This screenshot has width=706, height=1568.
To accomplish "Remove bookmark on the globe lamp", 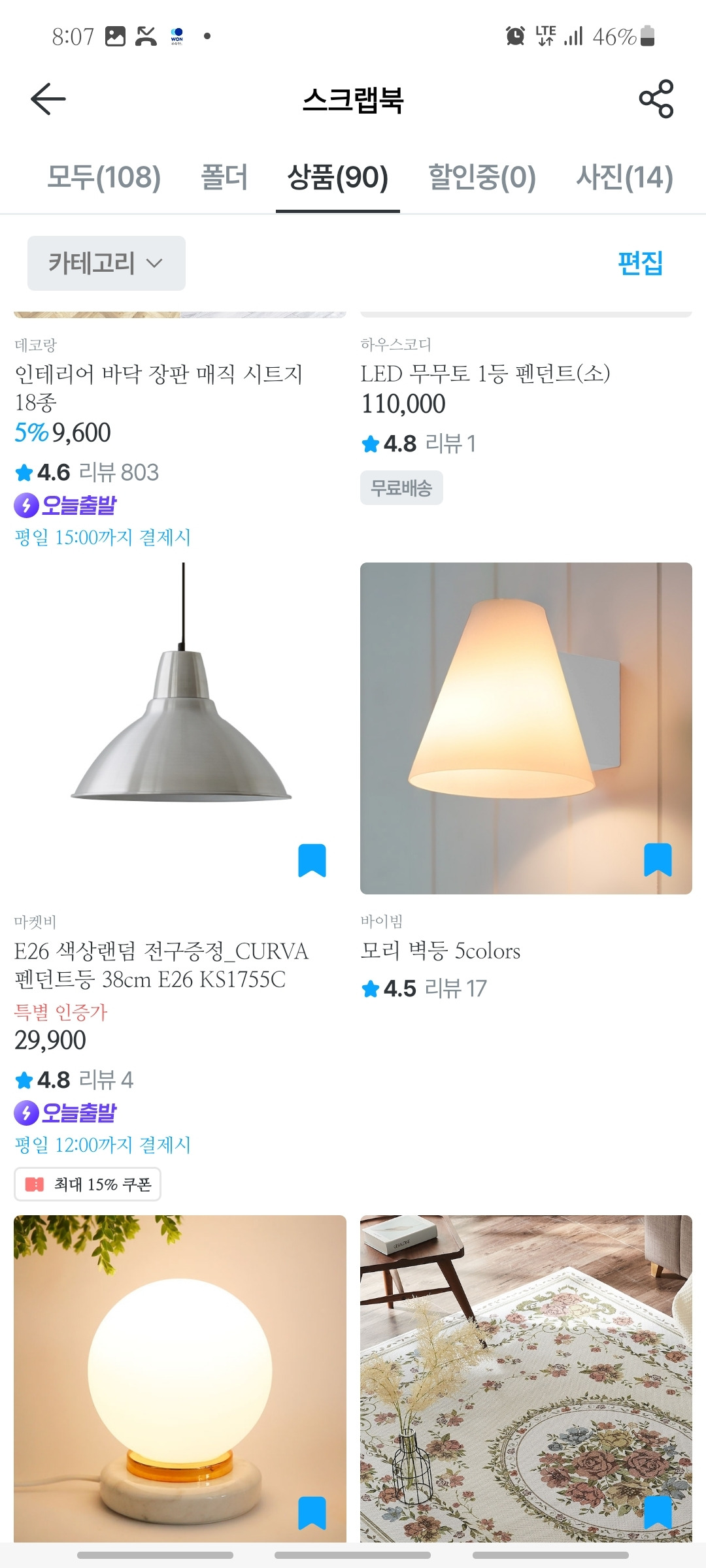I will coord(312,1513).
